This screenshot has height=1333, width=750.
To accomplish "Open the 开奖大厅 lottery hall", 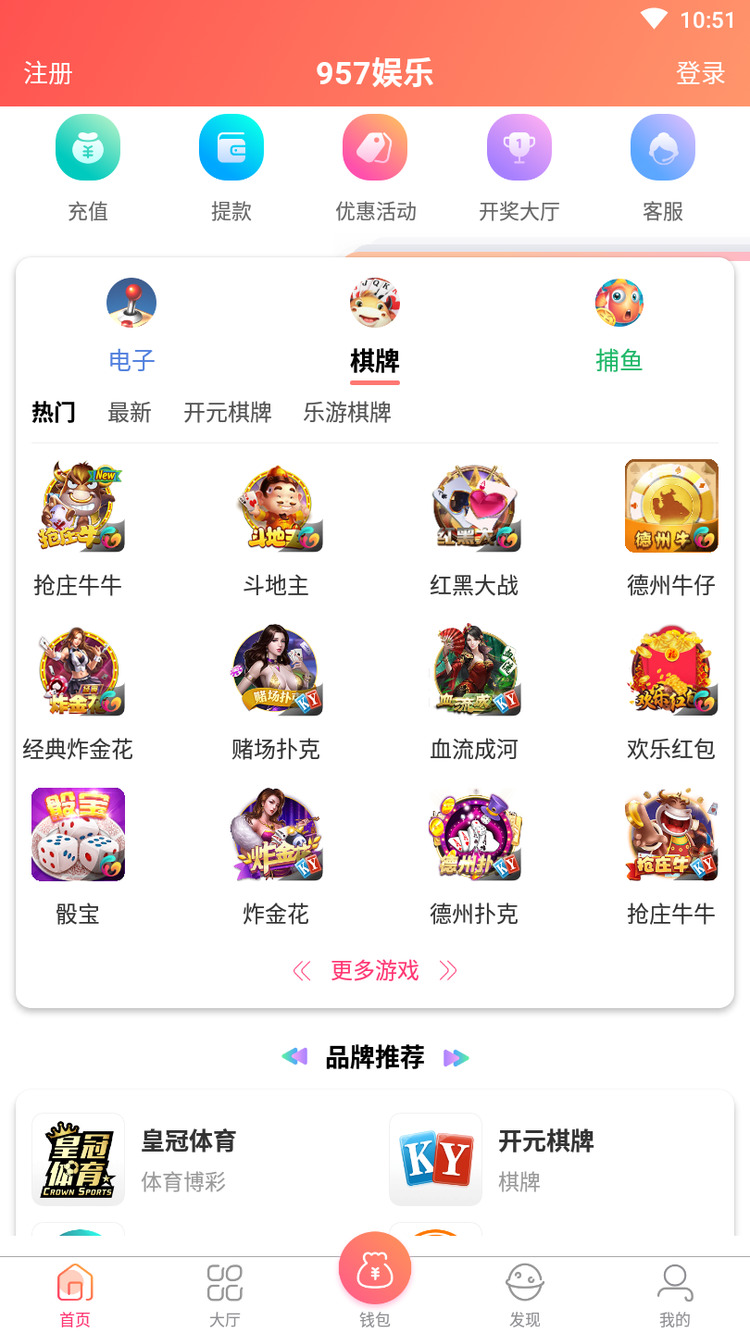I will (x=519, y=167).
